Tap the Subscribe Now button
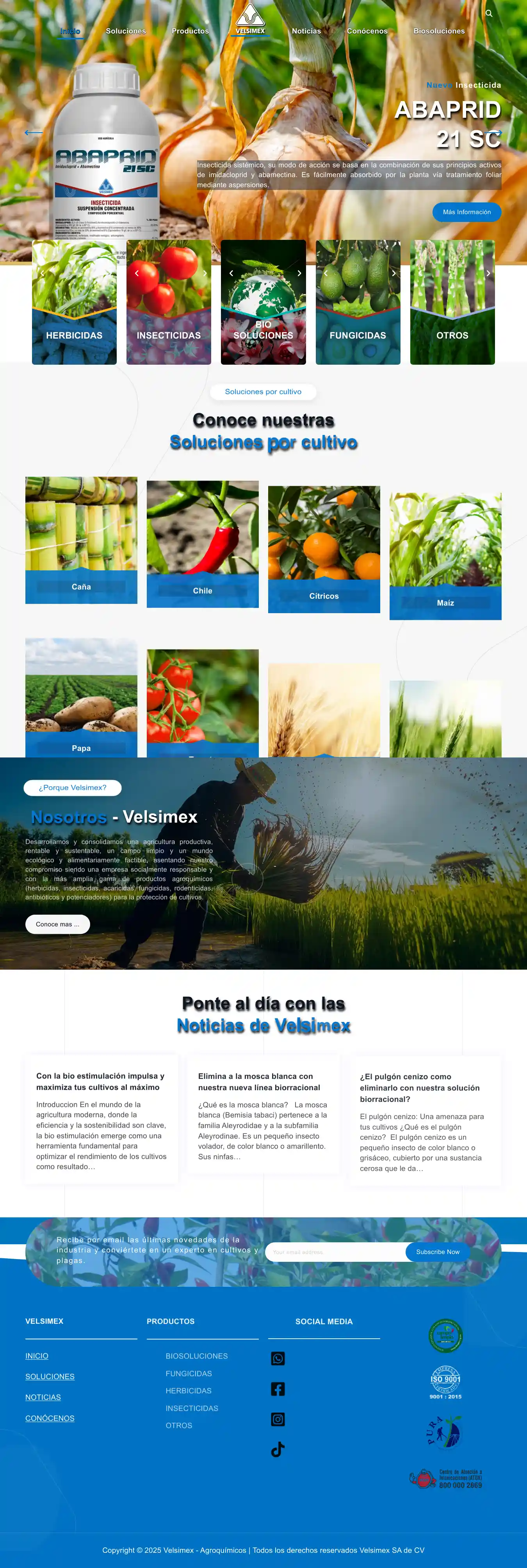The height and width of the screenshot is (1568, 527). pos(438,1252)
